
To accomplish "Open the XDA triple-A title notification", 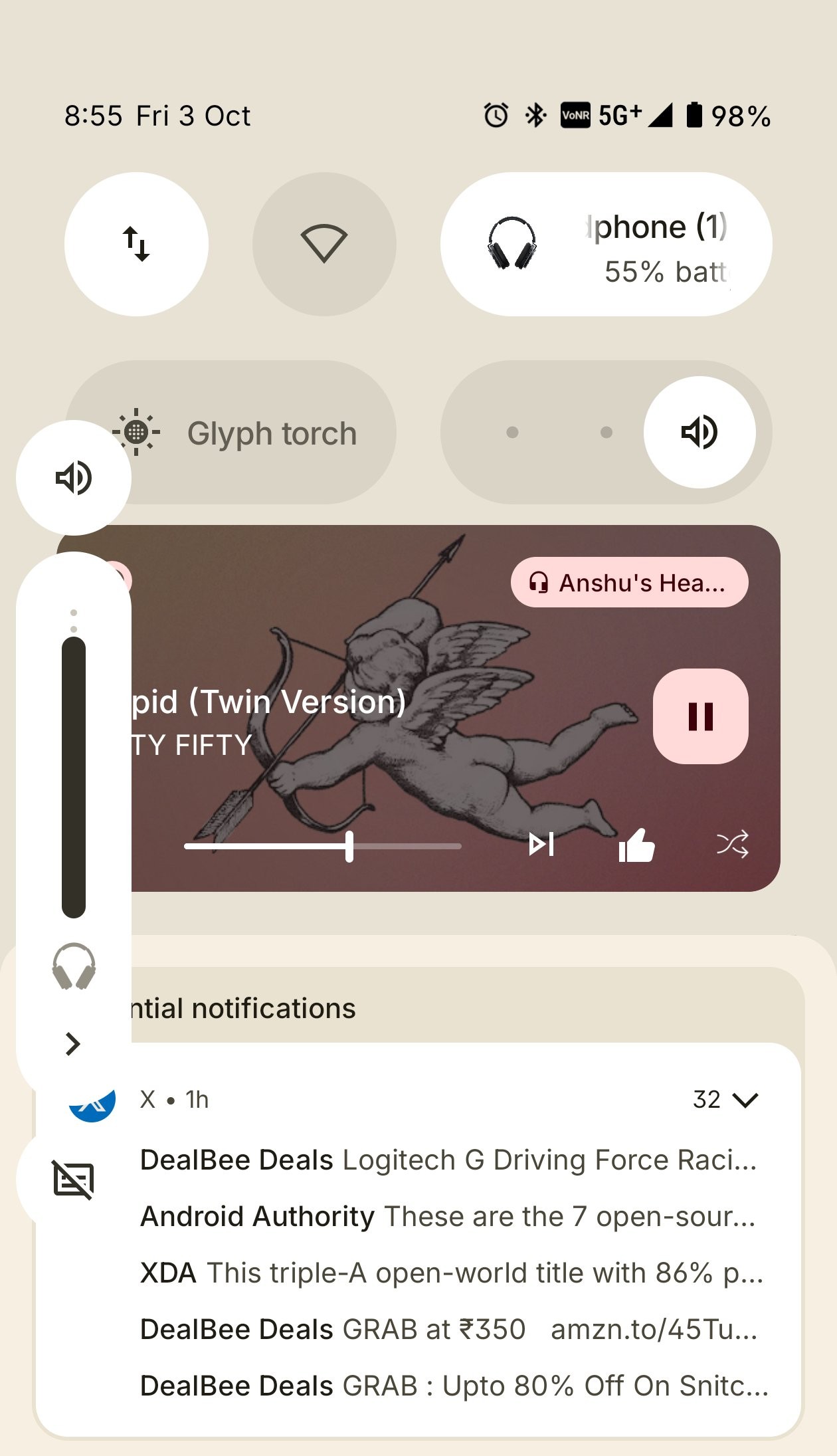I will 450,1273.
